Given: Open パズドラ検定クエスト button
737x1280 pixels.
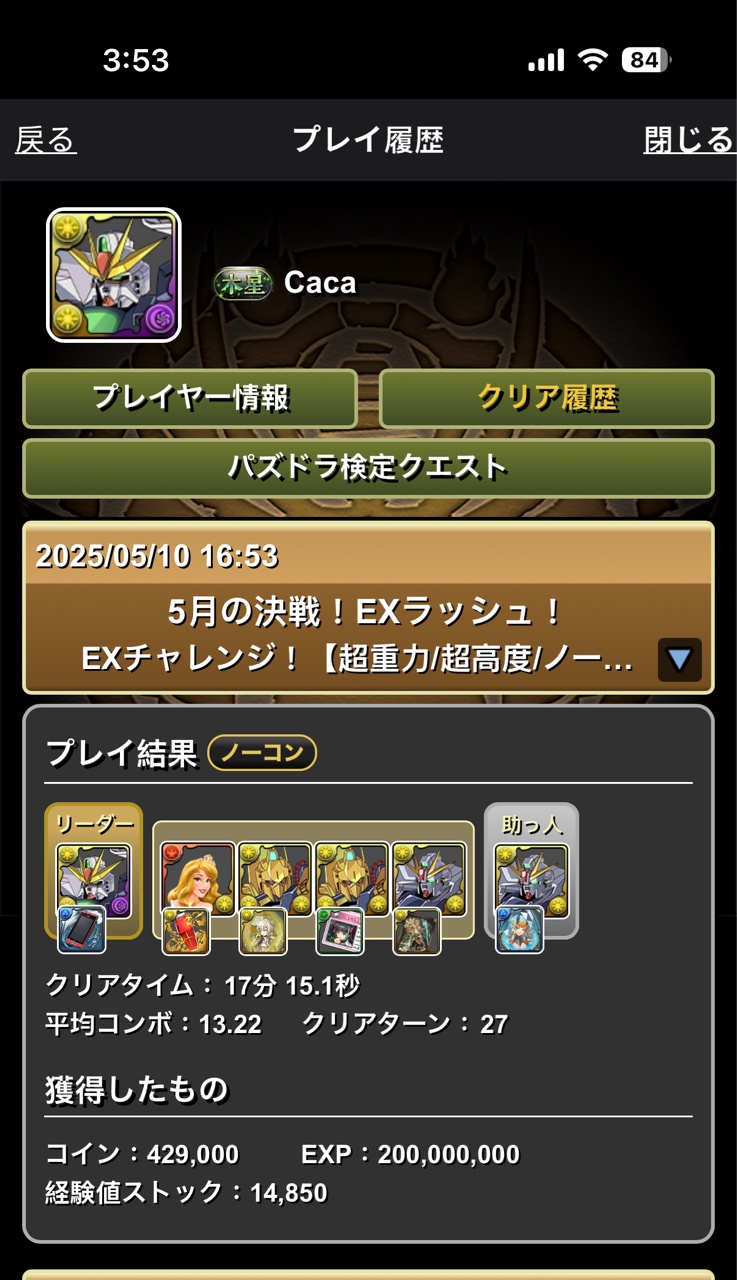Looking at the screenshot, I should [368, 467].
